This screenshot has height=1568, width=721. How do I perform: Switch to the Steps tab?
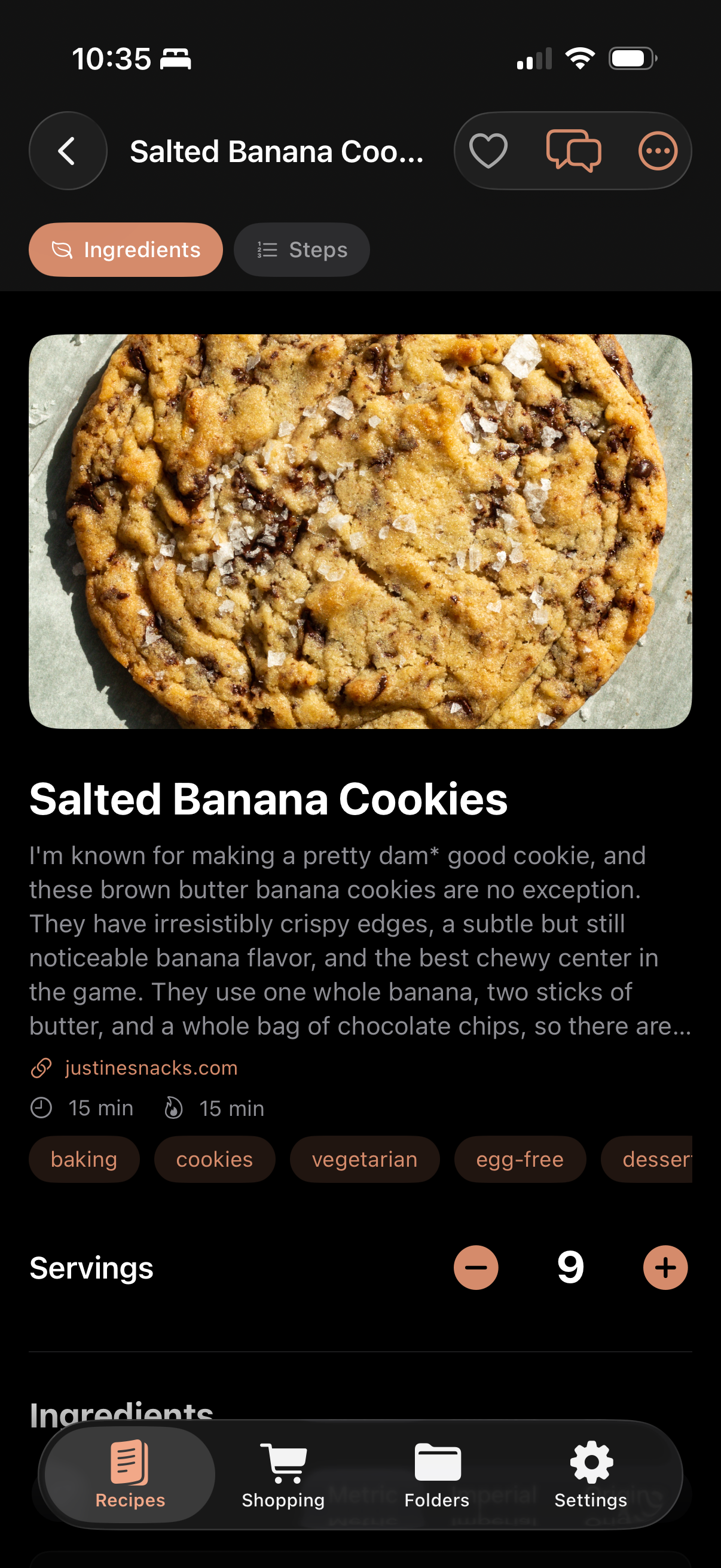coord(301,249)
